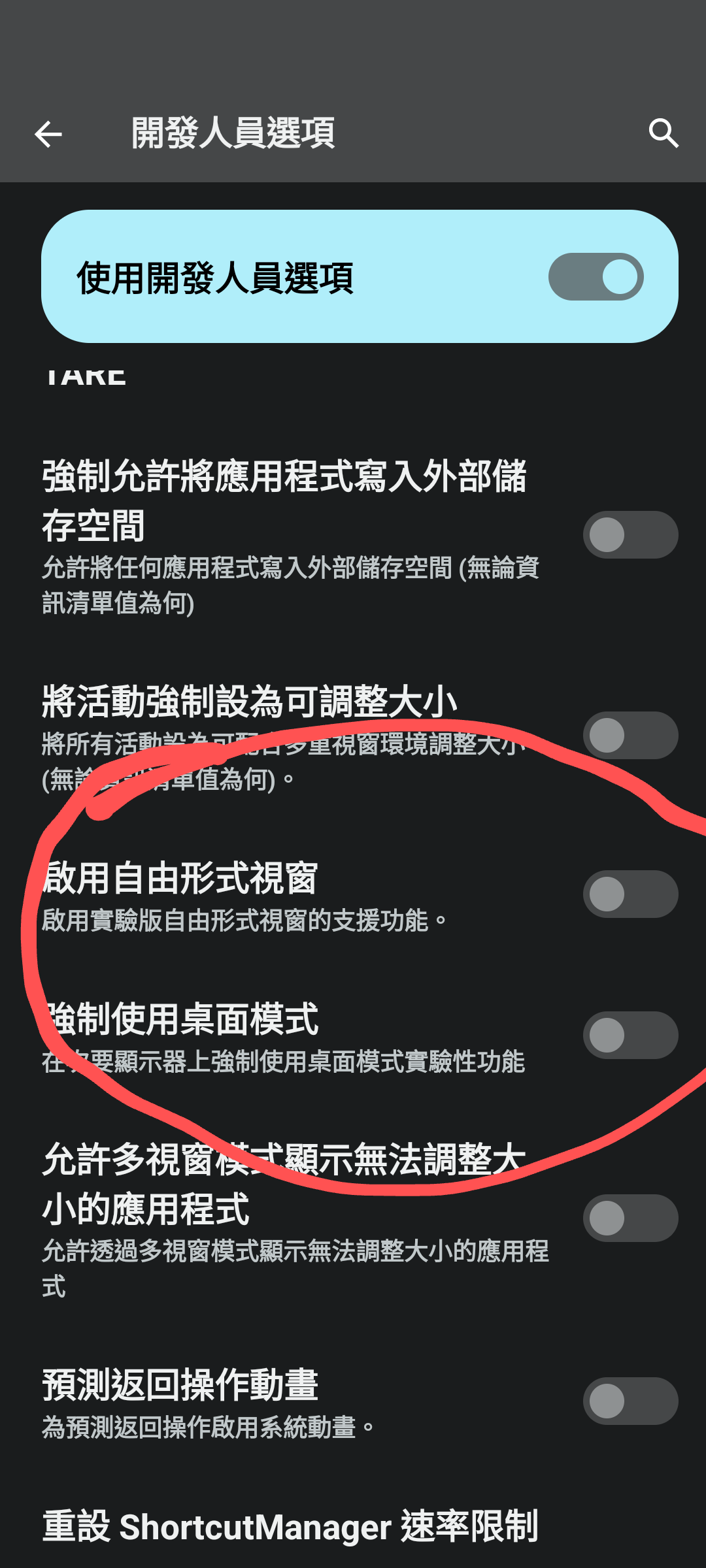This screenshot has width=706, height=1568.
Task: Go back from 開發人員選項
Action: 48,135
